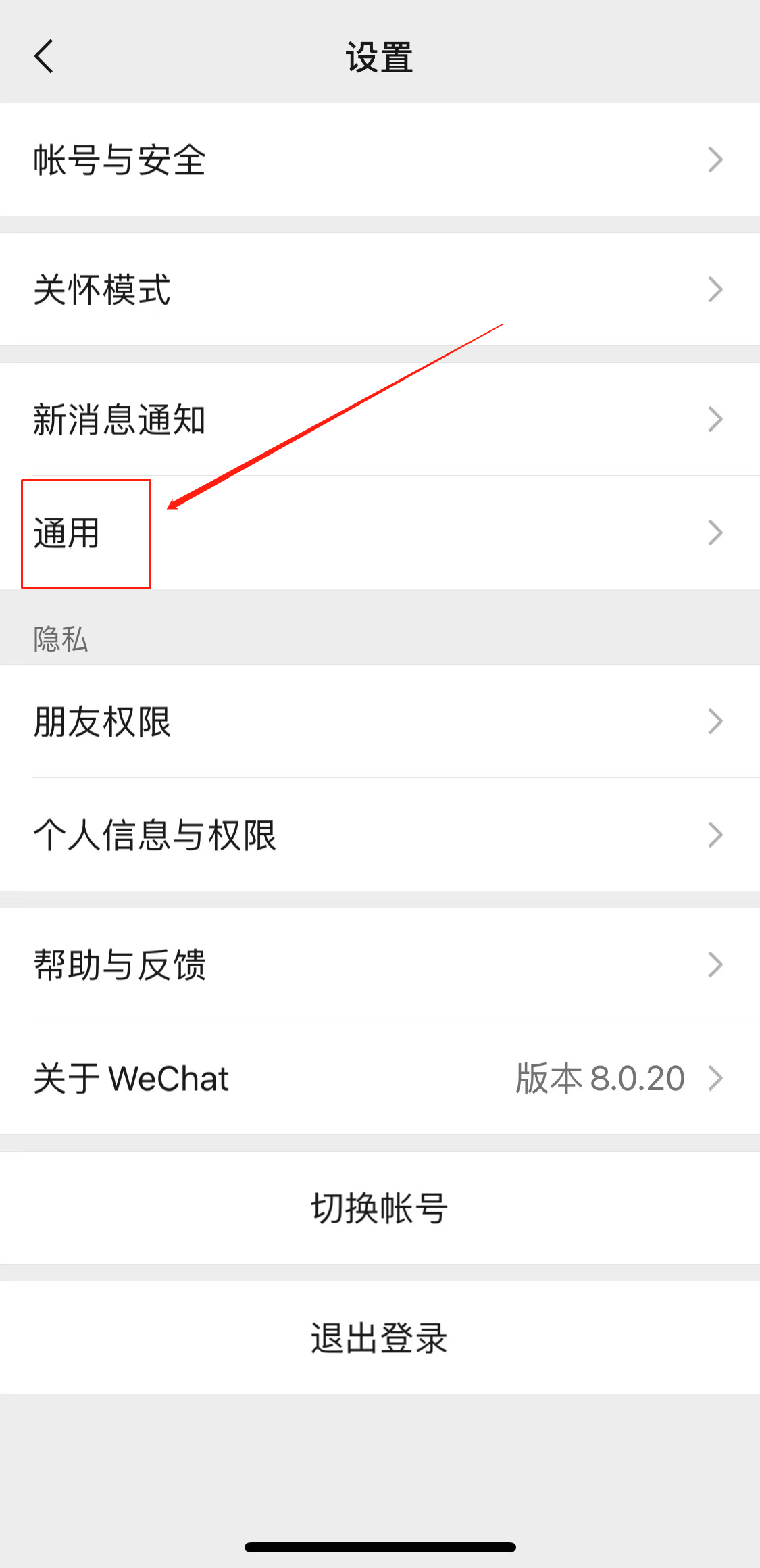Image resolution: width=760 pixels, height=1568 pixels.
Task: Tap the 通用 settings row
Action: pos(378,533)
